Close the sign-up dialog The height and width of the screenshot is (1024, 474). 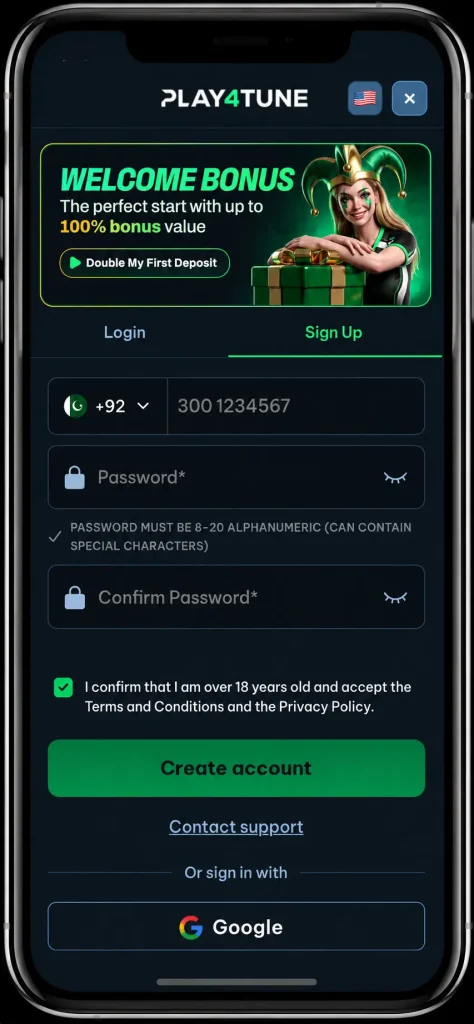409,99
